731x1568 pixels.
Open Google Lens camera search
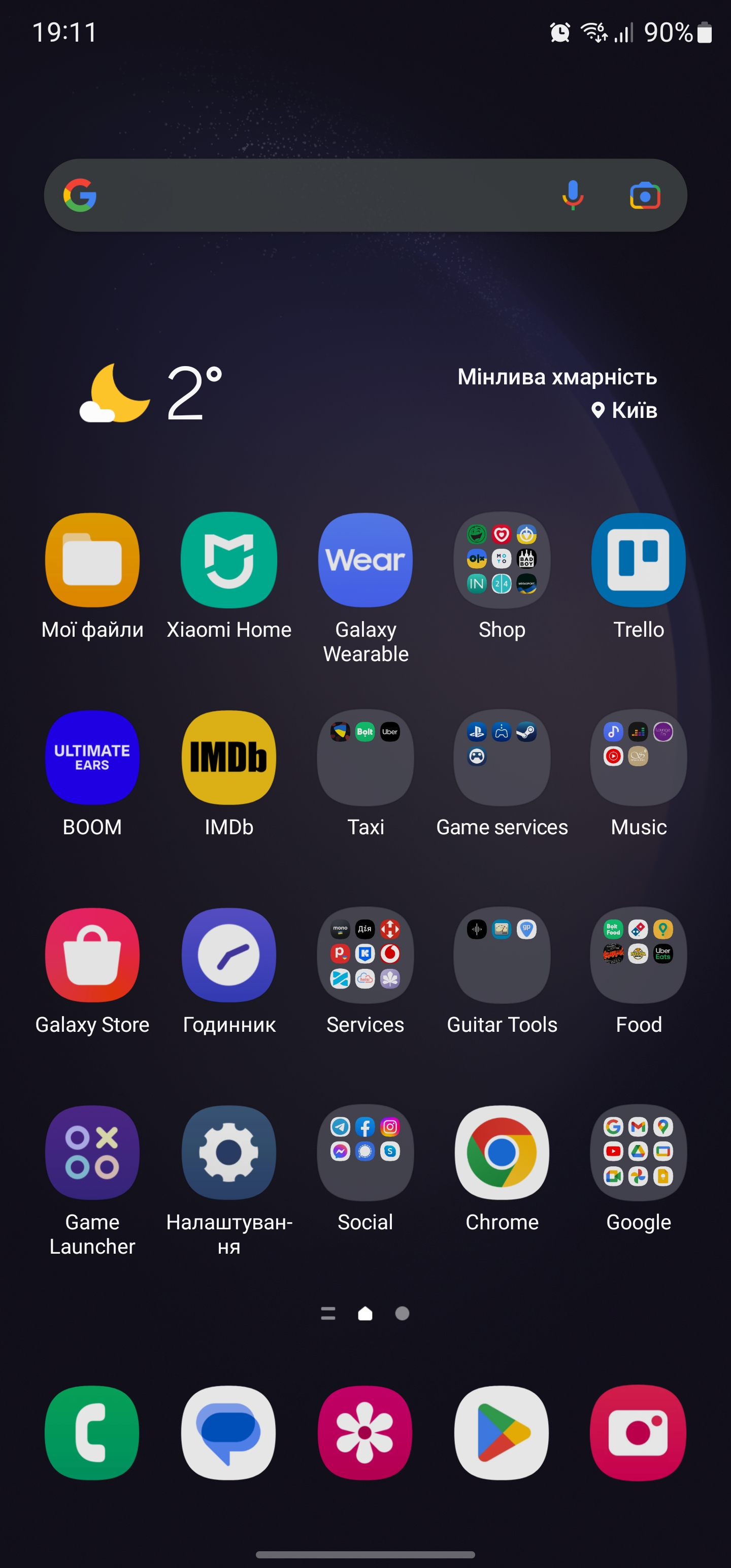coord(645,195)
